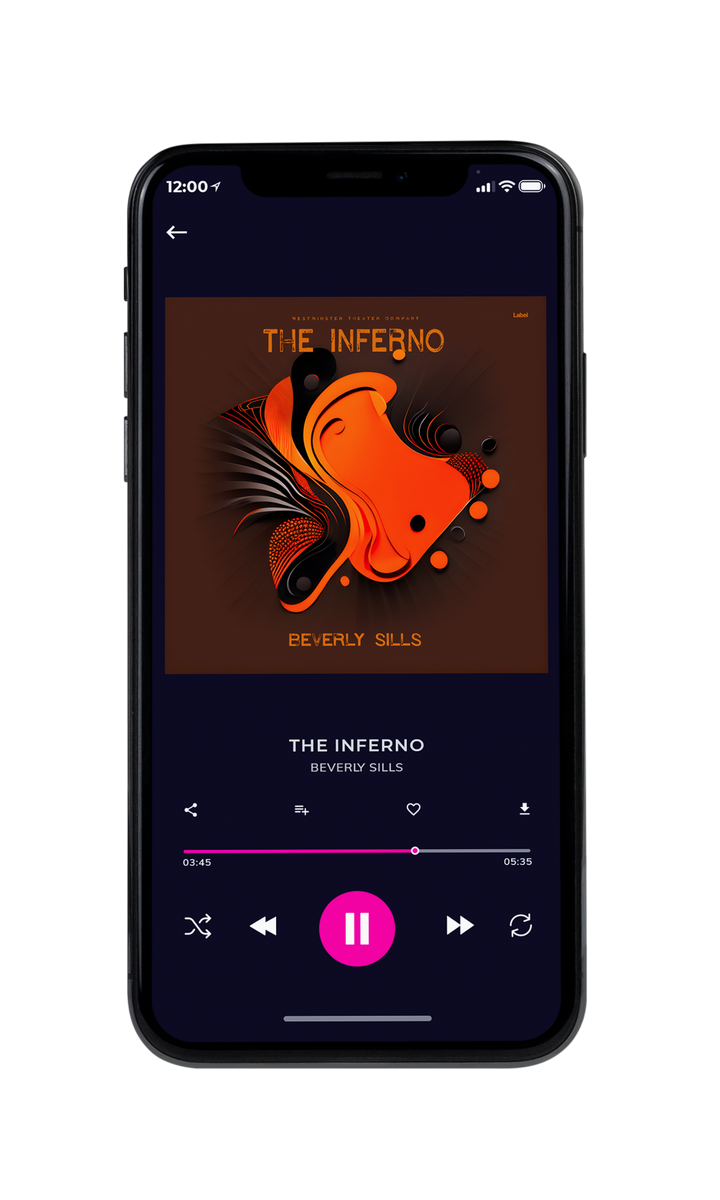Viewport: 720px width, 1200px height.
Task: Tap the playback progress bar knob
Action: coord(415,851)
